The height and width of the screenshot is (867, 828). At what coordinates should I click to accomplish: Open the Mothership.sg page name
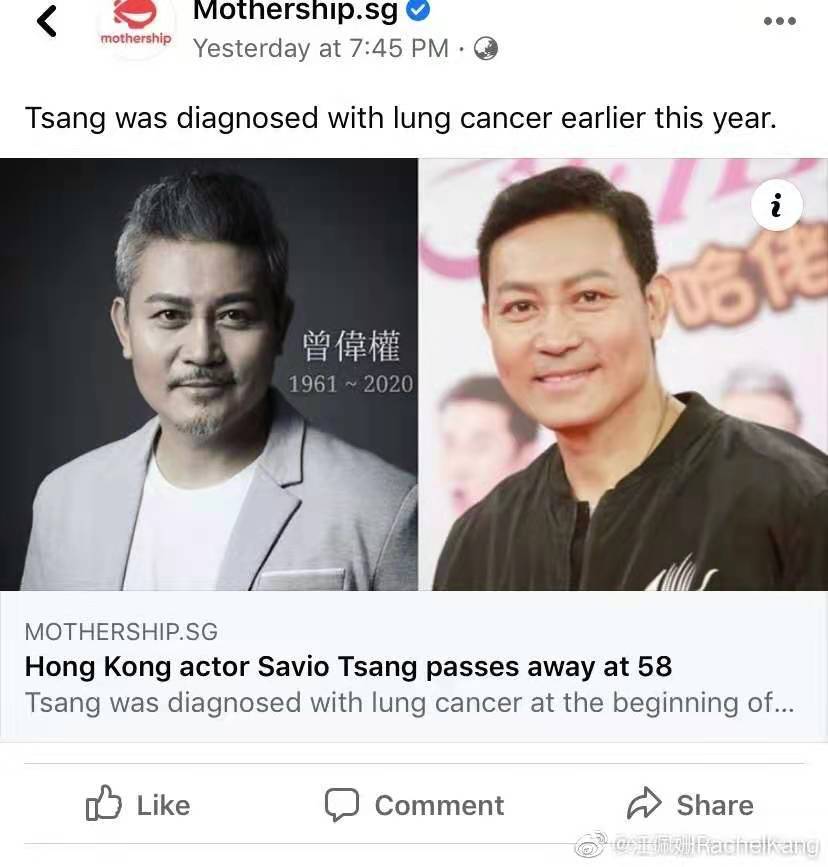point(295,12)
